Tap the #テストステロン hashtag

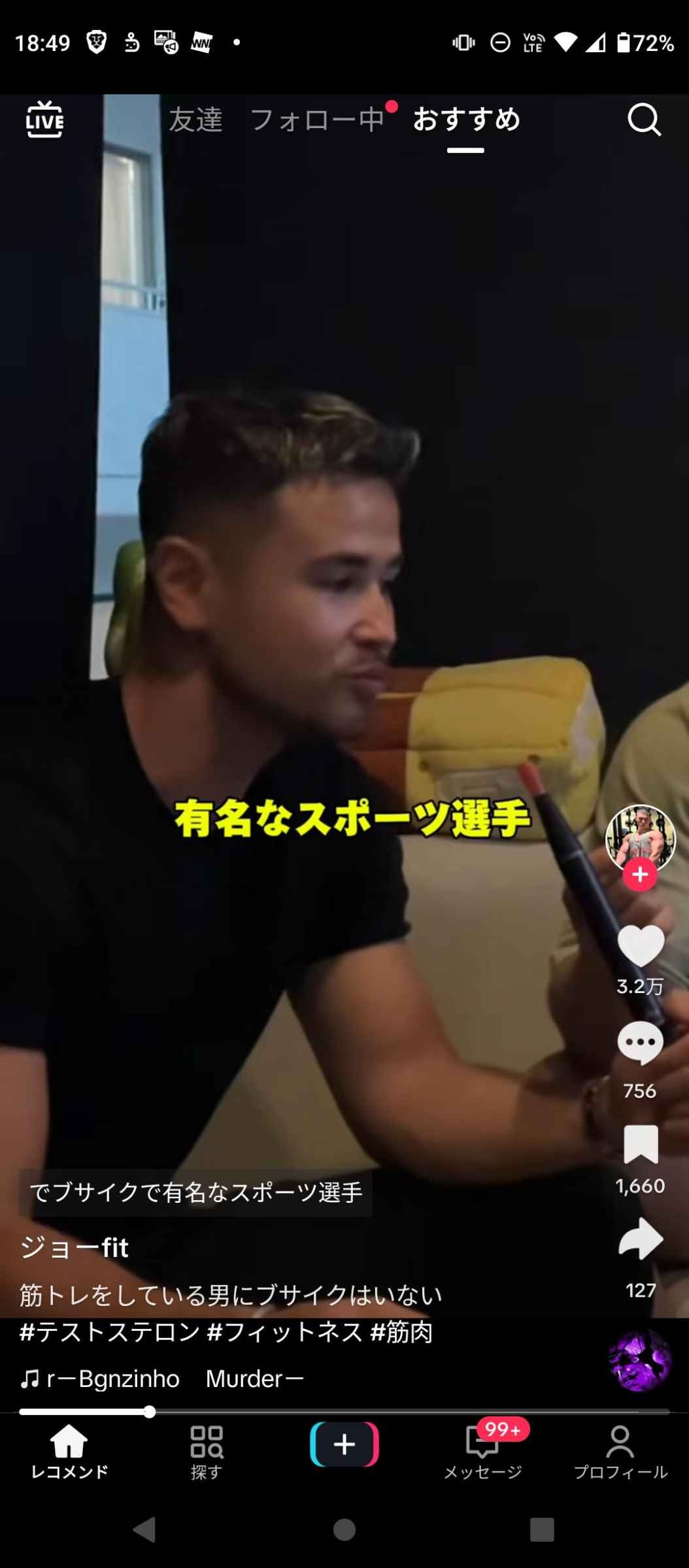109,1332
